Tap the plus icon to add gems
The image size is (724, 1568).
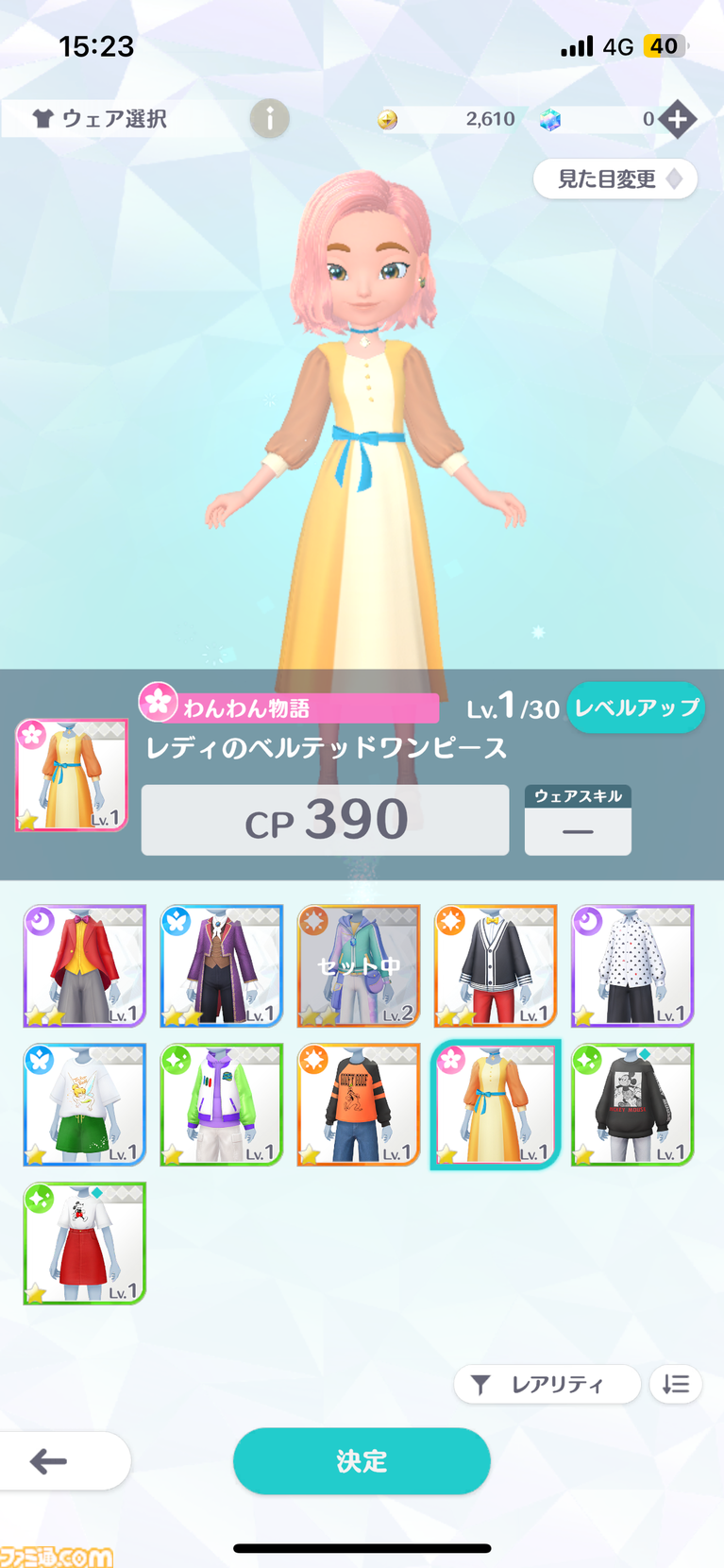[x=677, y=120]
